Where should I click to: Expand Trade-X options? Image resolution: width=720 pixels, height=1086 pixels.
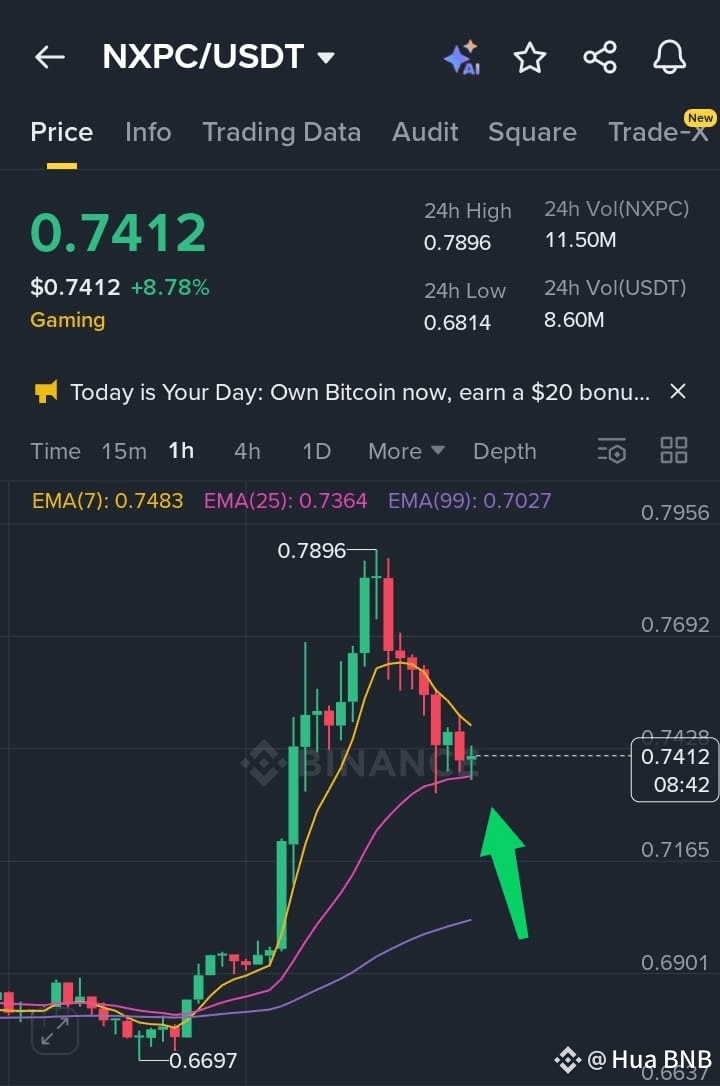[x=660, y=132]
